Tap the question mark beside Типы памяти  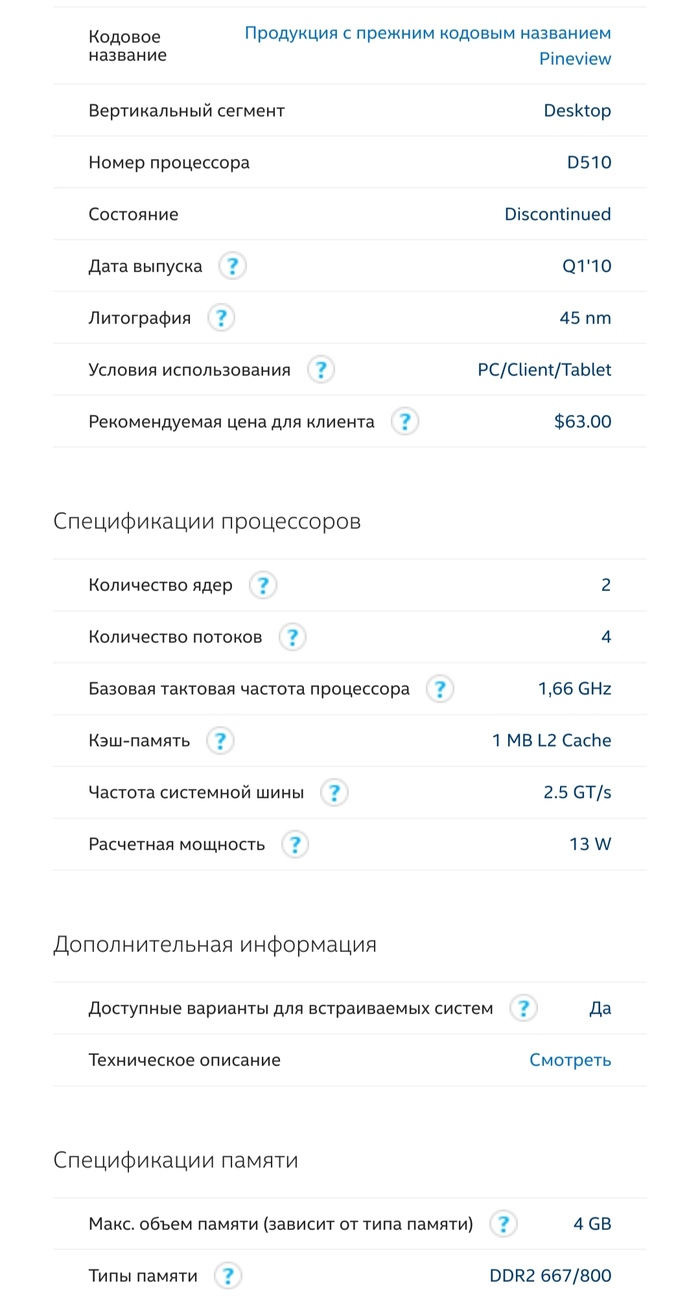pyautogui.click(x=228, y=1276)
